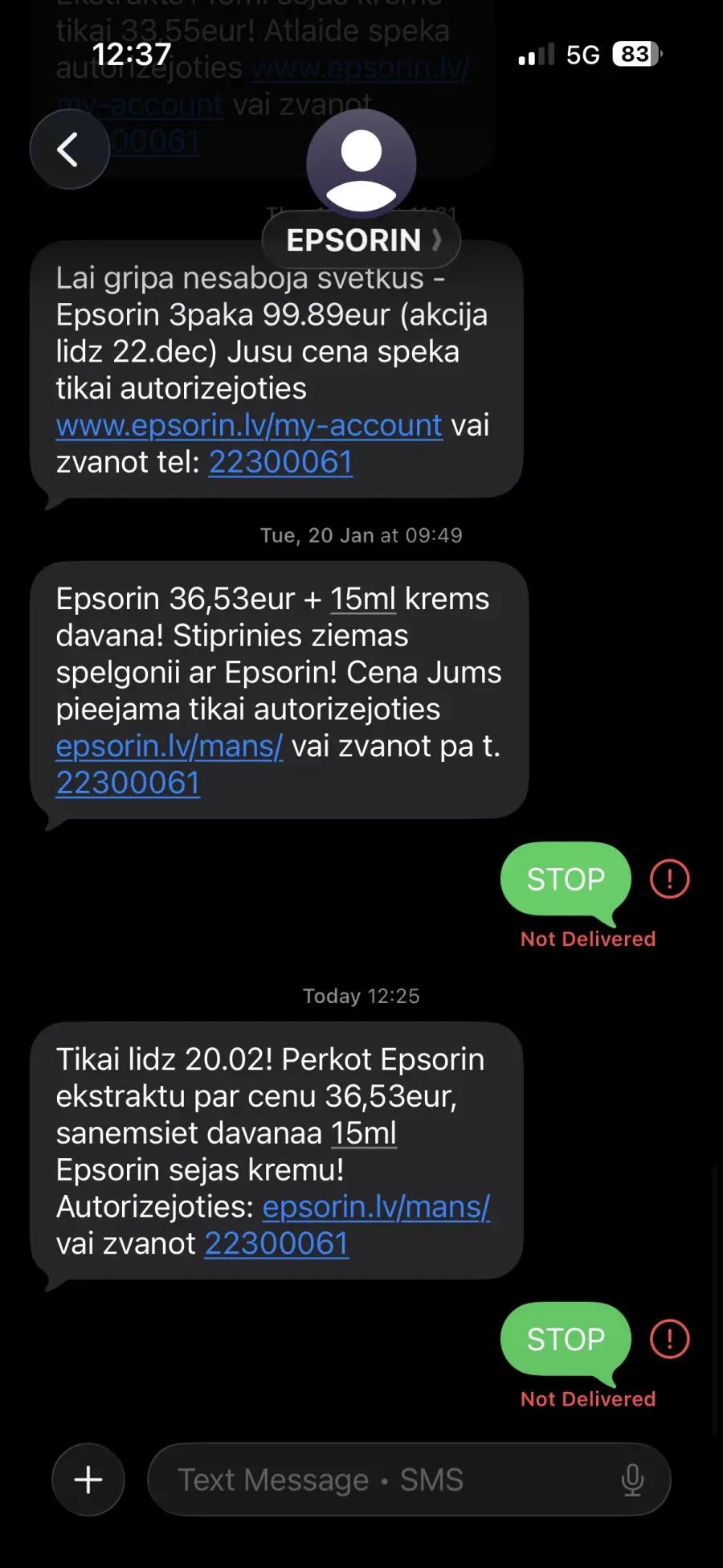Tap the error icon beside last STOP message
Image resolution: width=723 pixels, height=1568 pixels.
tap(669, 1339)
